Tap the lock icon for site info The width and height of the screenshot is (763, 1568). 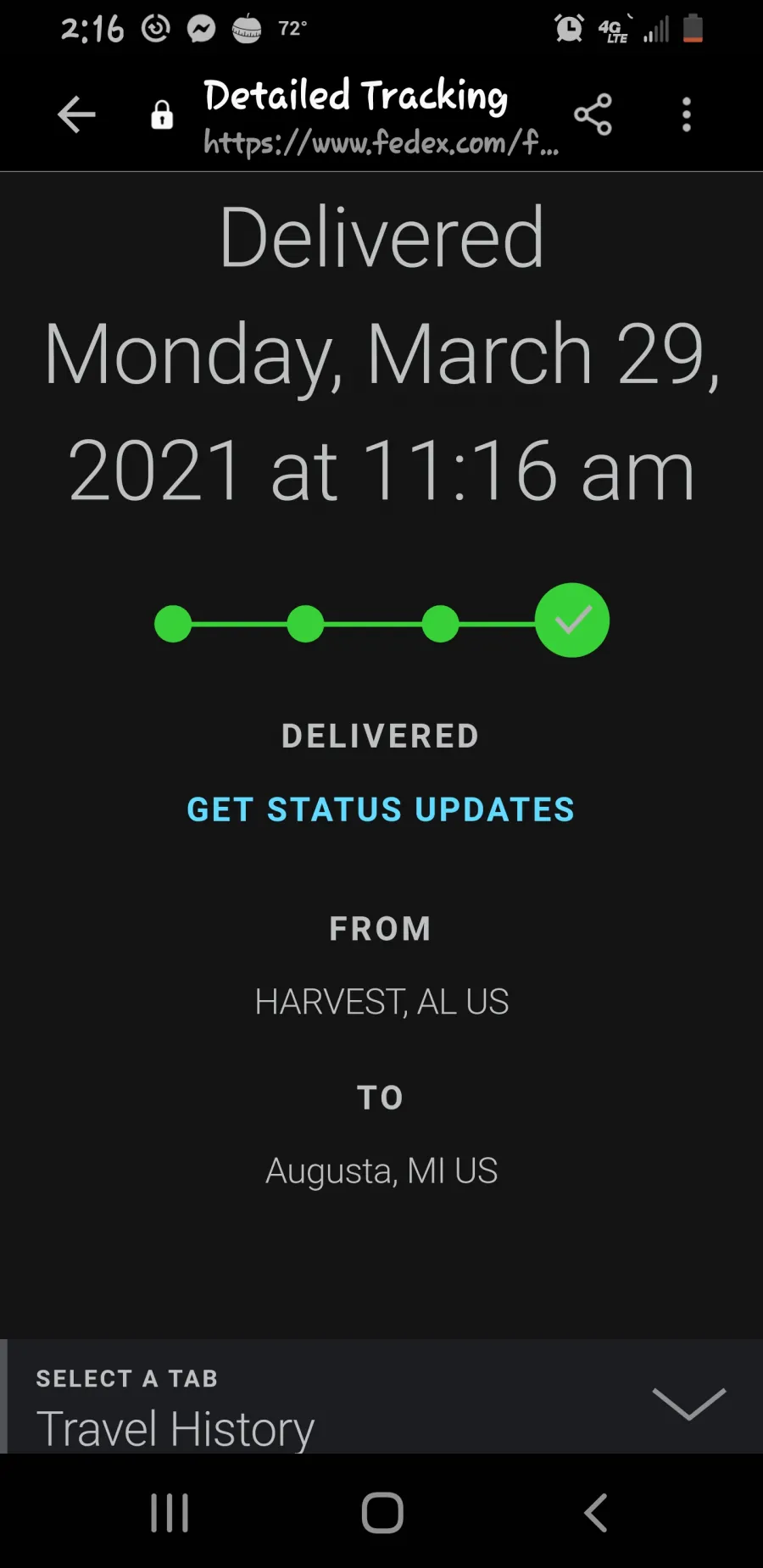pos(162,114)
